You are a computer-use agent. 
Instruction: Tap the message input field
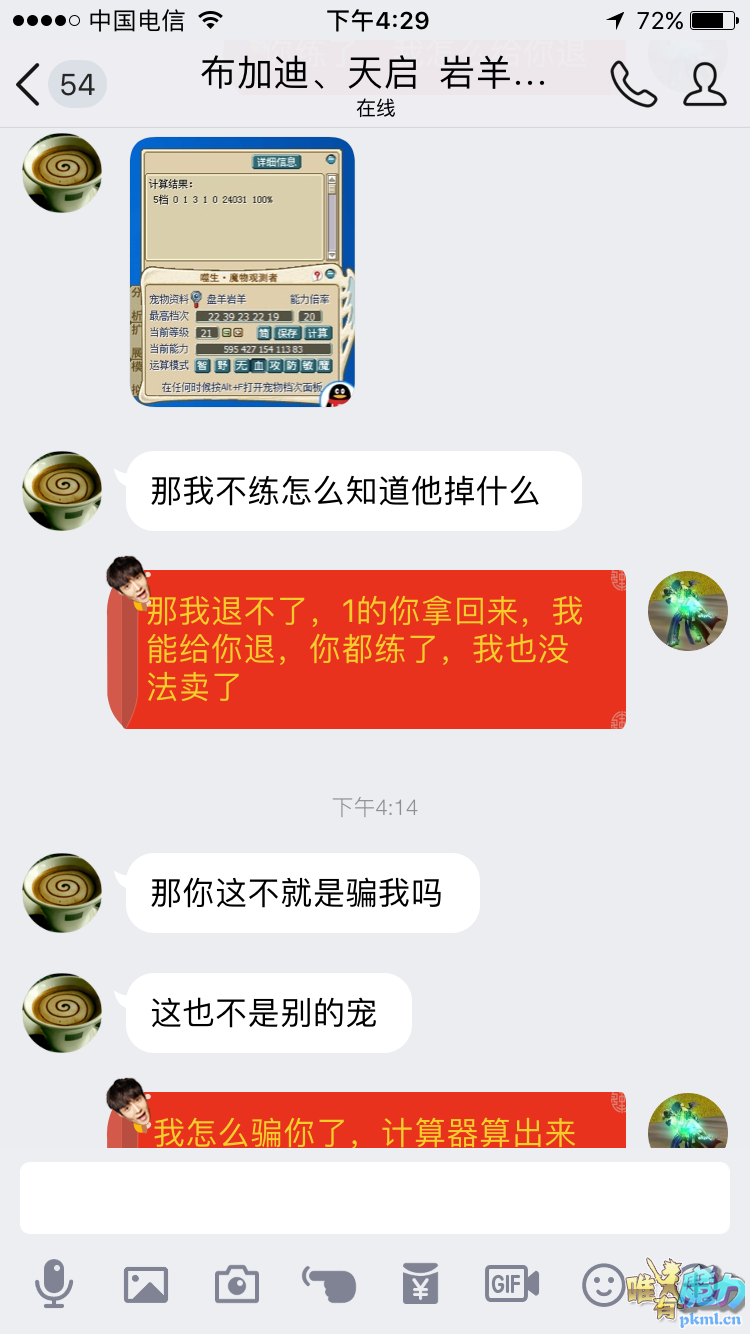(x=375, y=1198)
